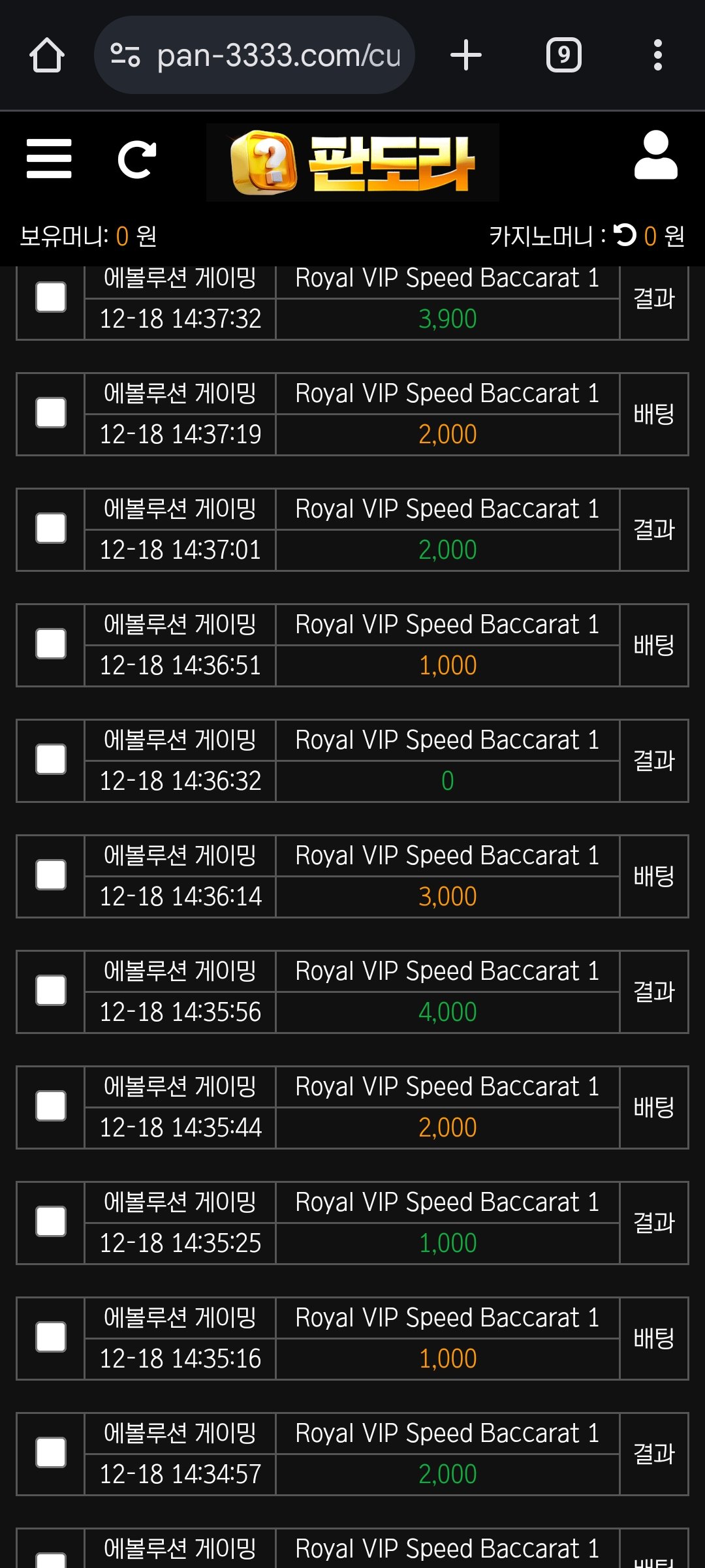Refresh the 카지노머니 balance
Image resolution: width=705 pixels, height=1568 pixels.
(625, 235)
